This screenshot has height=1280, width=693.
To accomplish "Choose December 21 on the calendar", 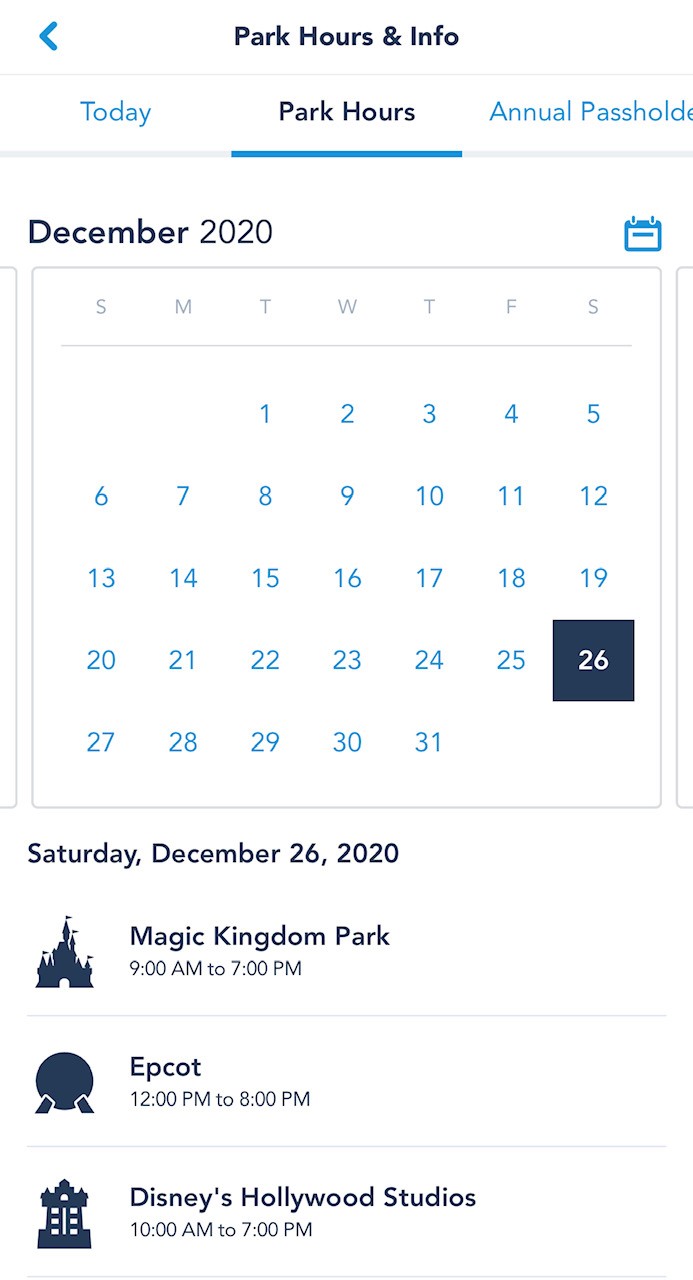I will 183,660.
